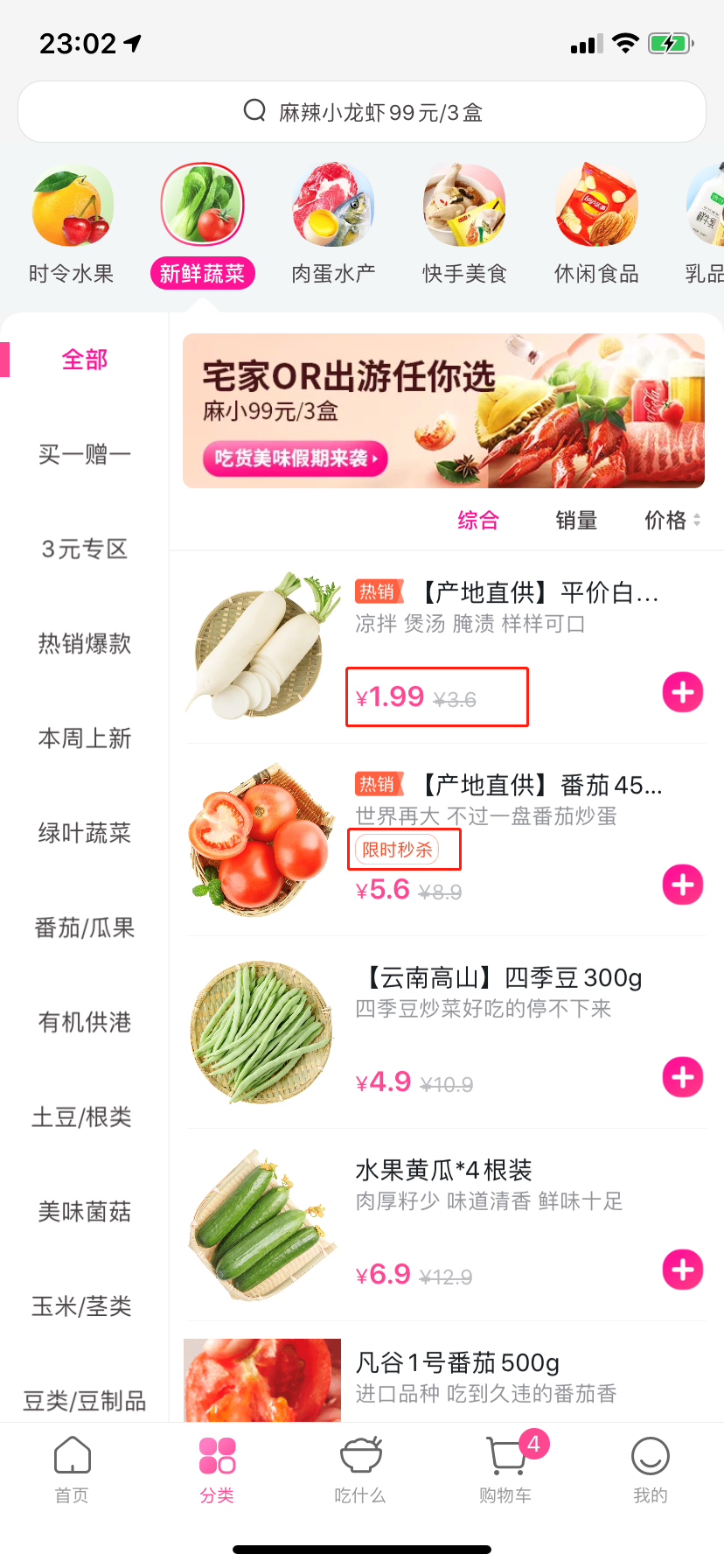Select the 新鲜蔬菜 category icon
The height and width of the screenshot is (1568, 724).
(x=202, y=204)
